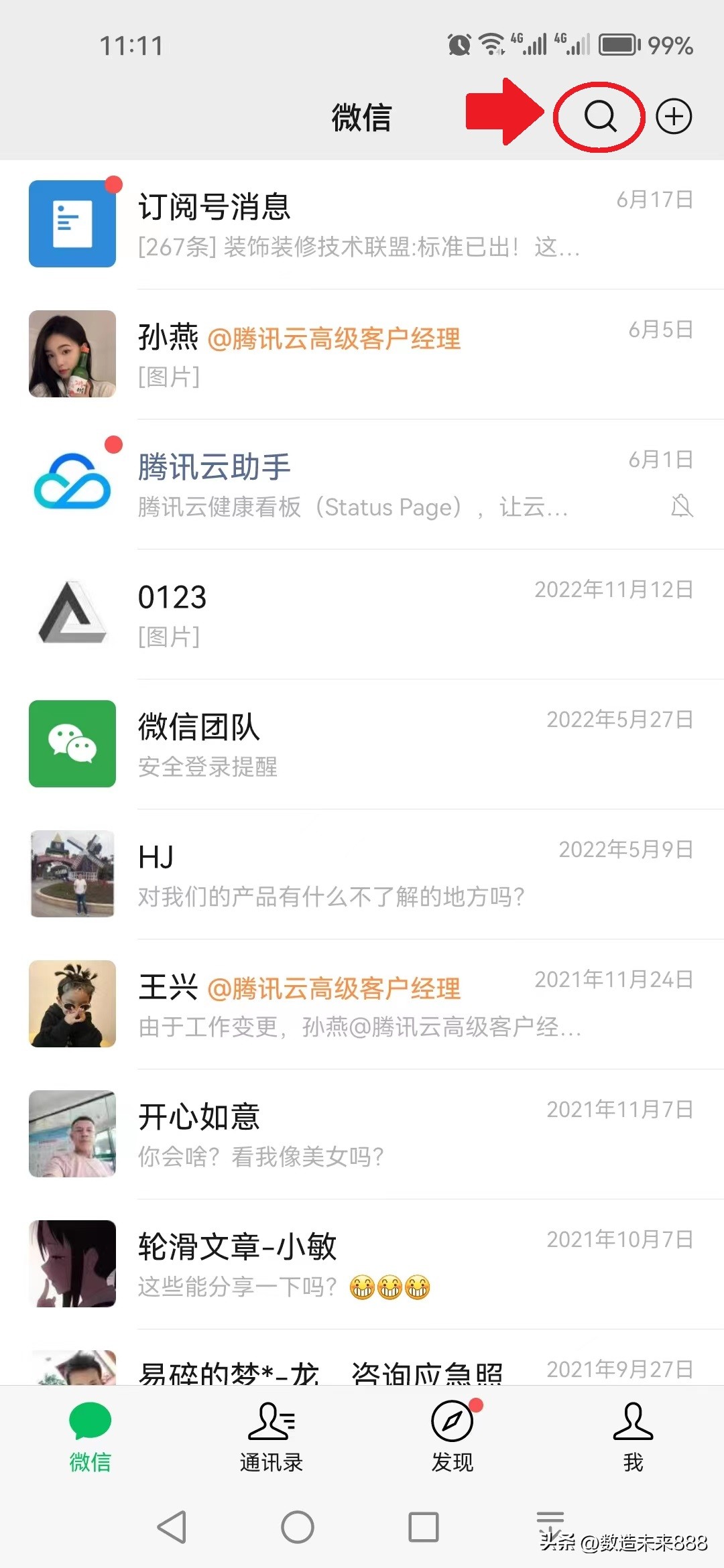Select the 微信团队 green WeChat icon
This screenshot has width=724, height=1568.
[72, 742]
